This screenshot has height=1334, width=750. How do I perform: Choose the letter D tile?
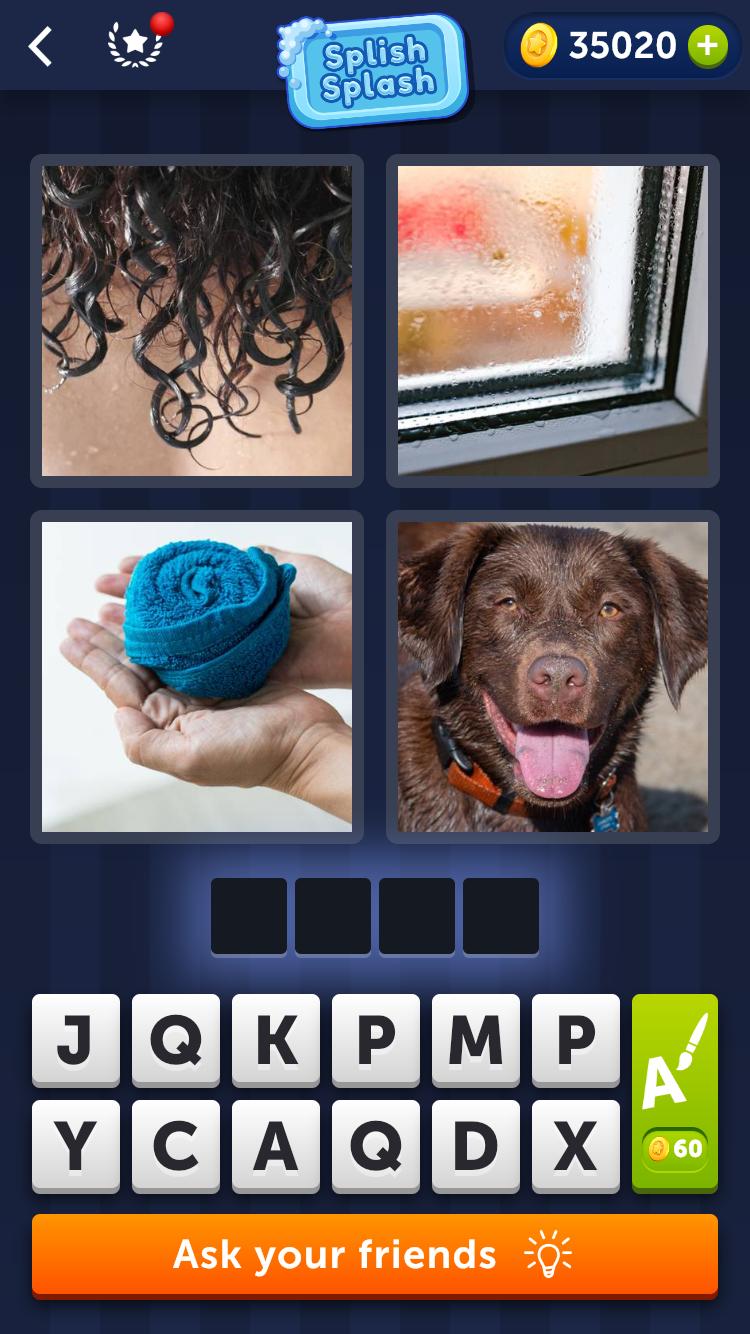(x=476, y=1146)
